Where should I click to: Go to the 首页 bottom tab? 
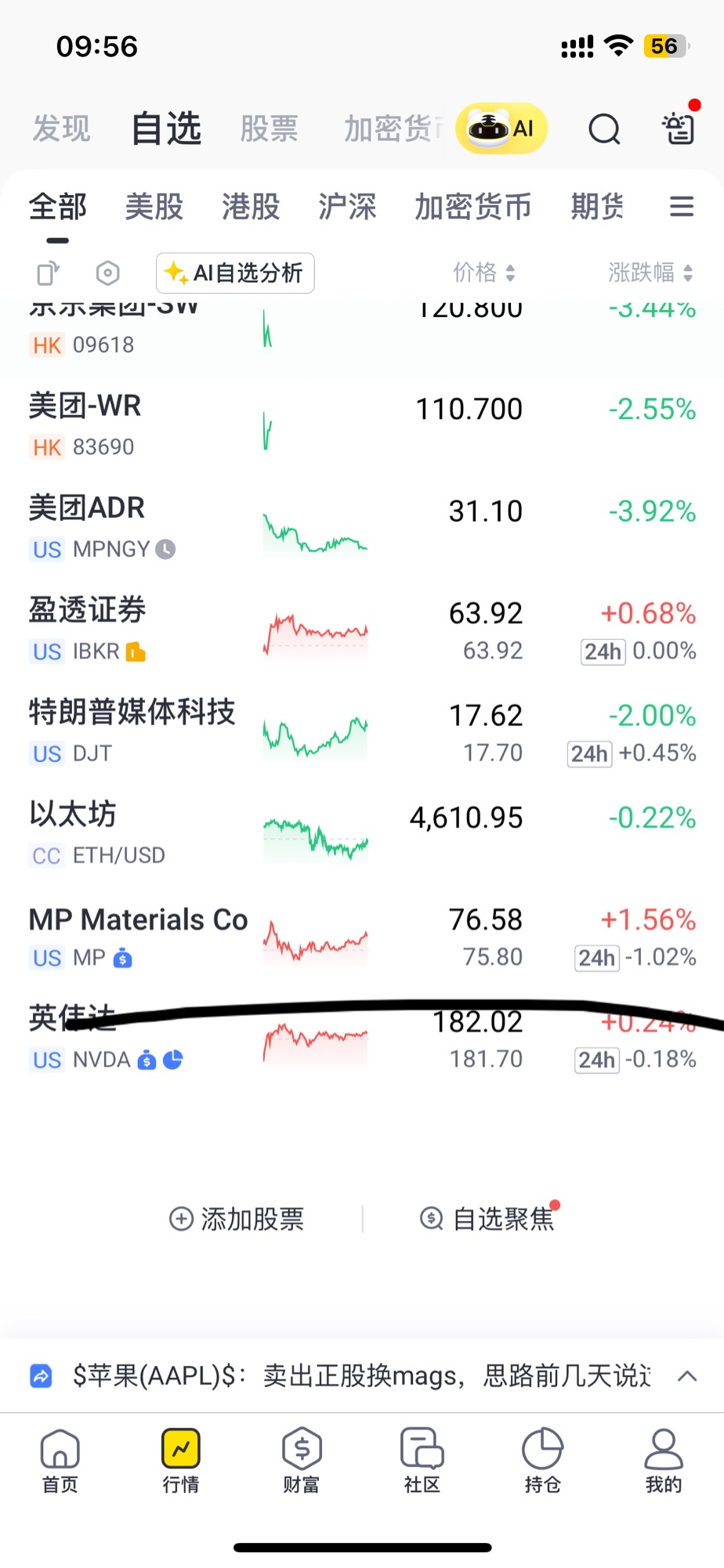[x=60, y=1461]
